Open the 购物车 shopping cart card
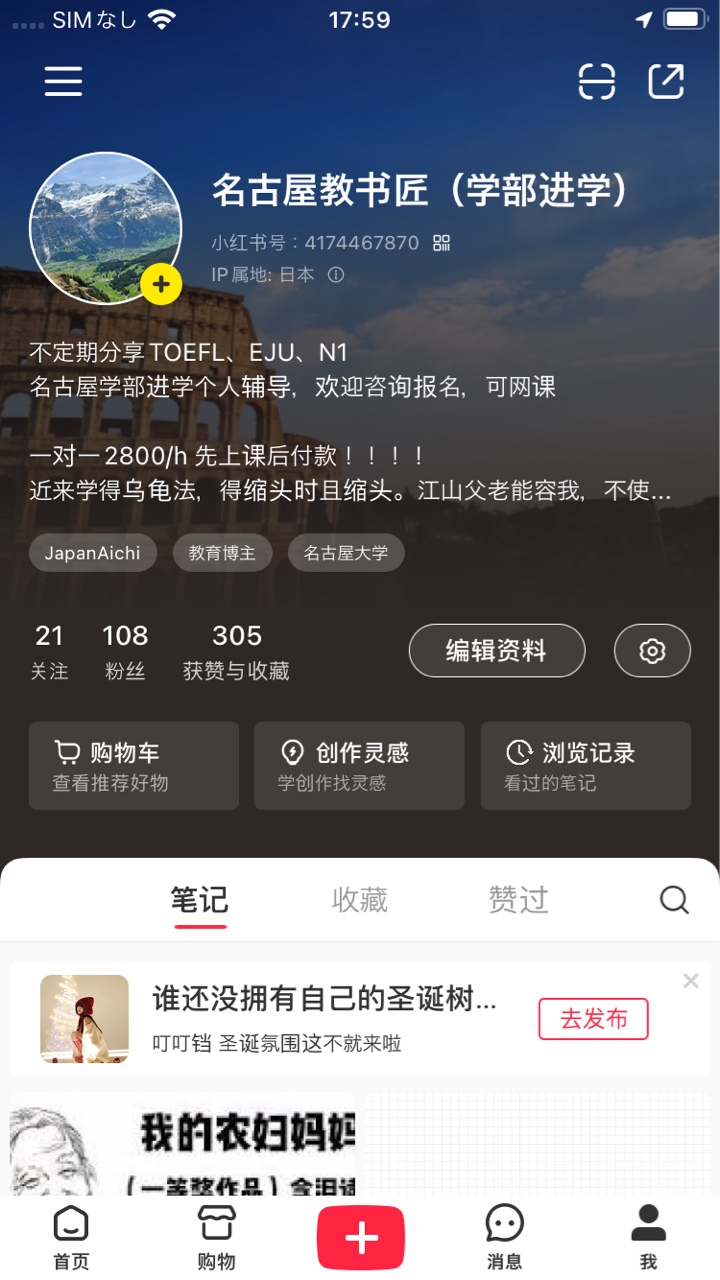The height and width of the screenshot is (1280, 720). click(134, 766)
